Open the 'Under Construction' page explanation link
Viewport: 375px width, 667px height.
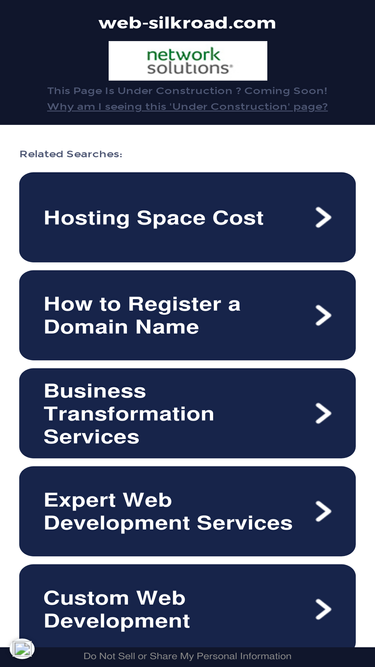187,106
